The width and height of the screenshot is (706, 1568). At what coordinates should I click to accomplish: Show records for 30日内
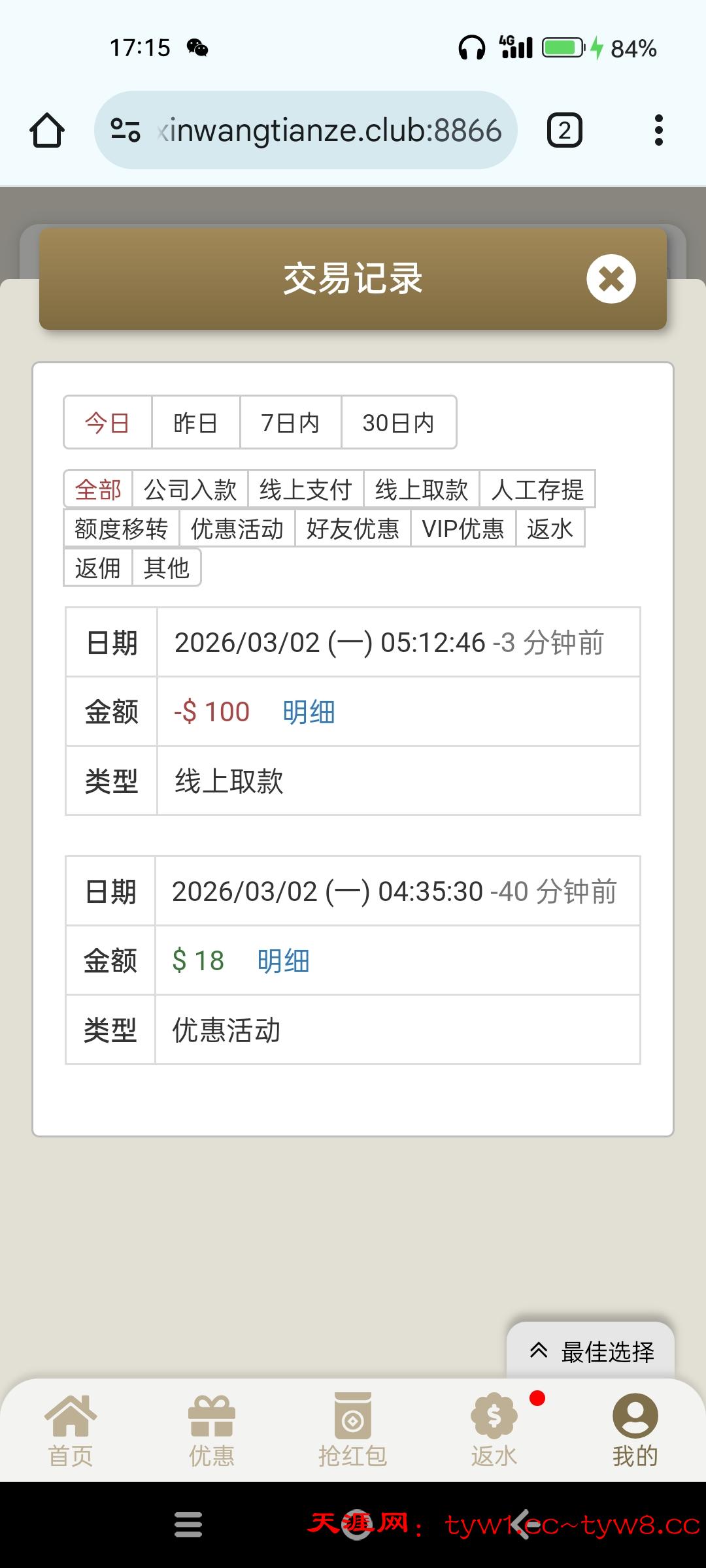click(x=398, y=423)
